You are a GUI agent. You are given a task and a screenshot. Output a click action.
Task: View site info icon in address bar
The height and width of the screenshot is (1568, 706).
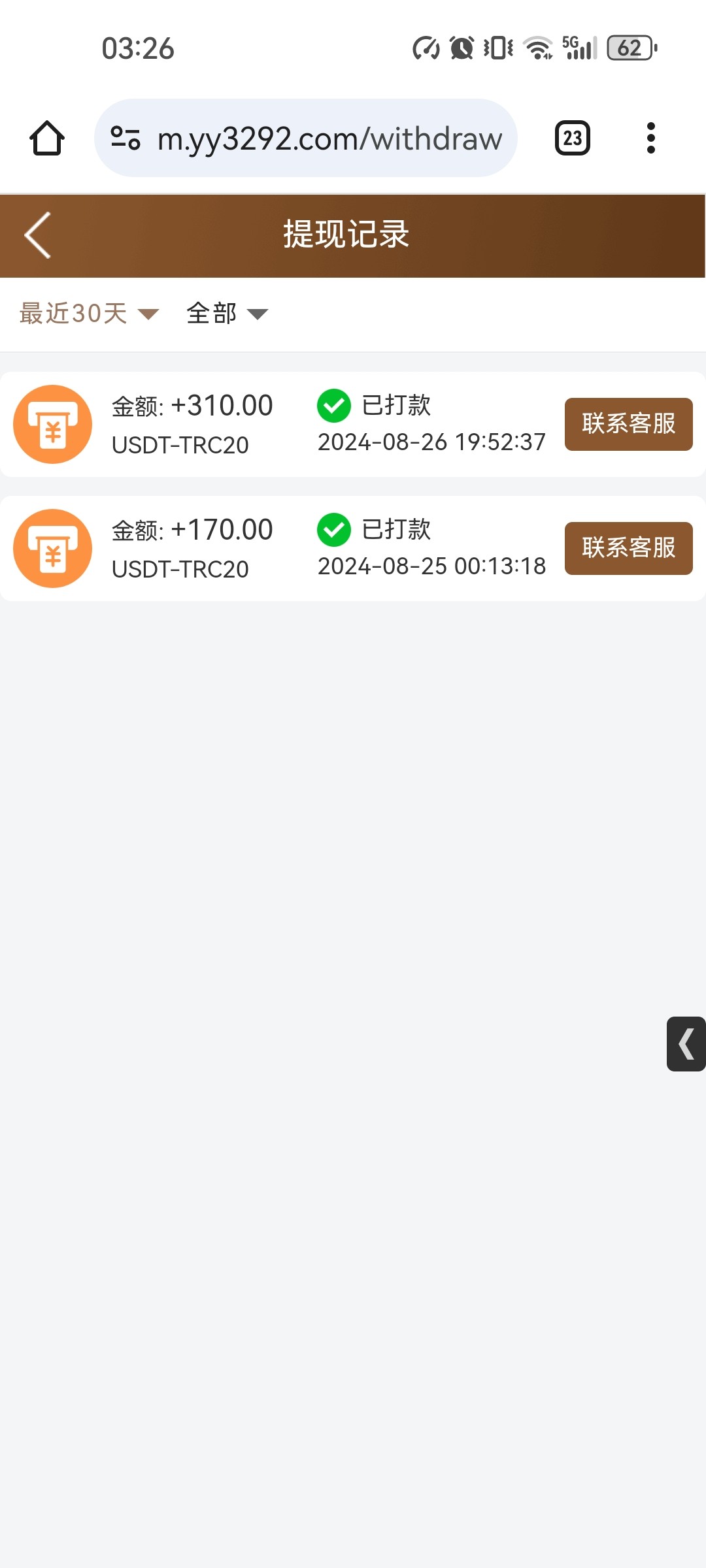pos(126,139)
